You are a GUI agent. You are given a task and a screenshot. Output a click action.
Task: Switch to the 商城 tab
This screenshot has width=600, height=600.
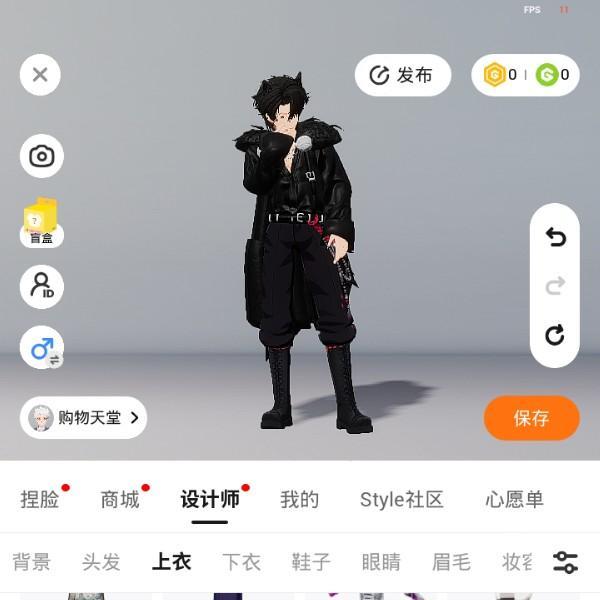[120, 499]
